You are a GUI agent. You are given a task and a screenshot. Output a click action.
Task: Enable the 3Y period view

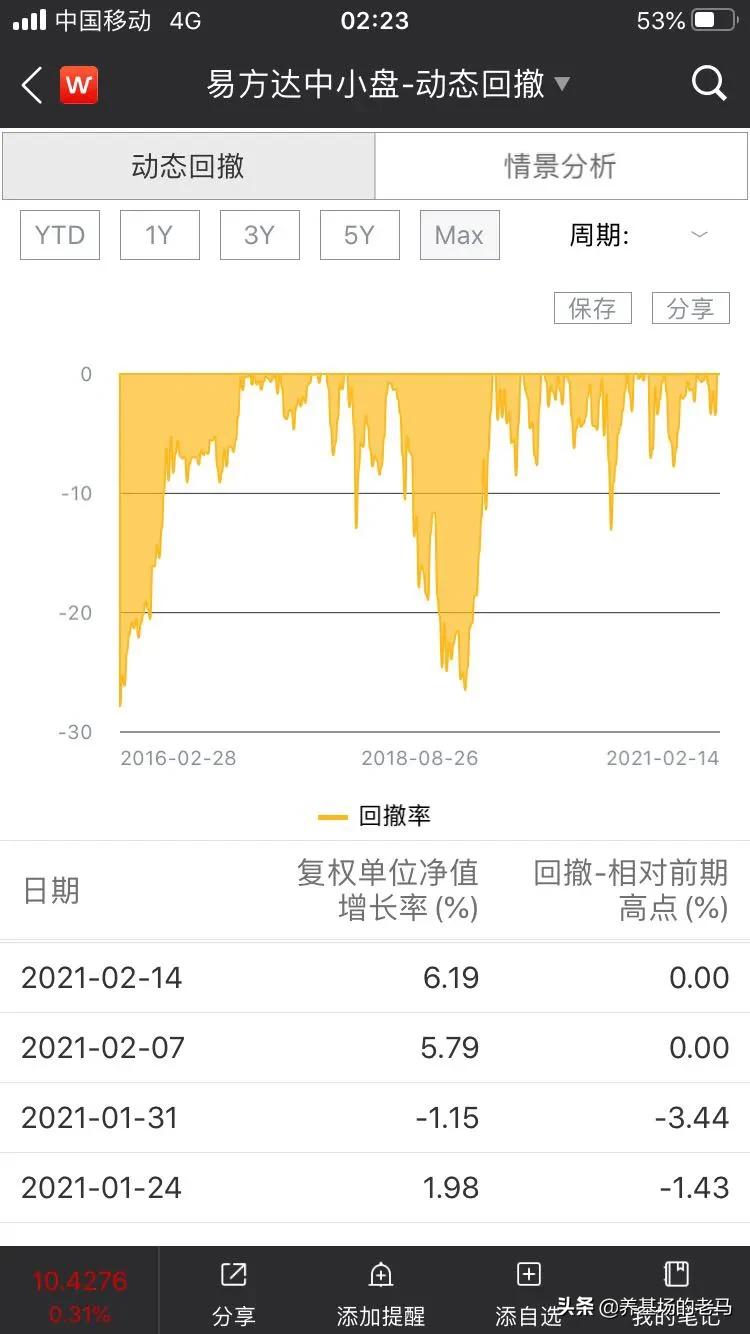[x=259, y=235]
